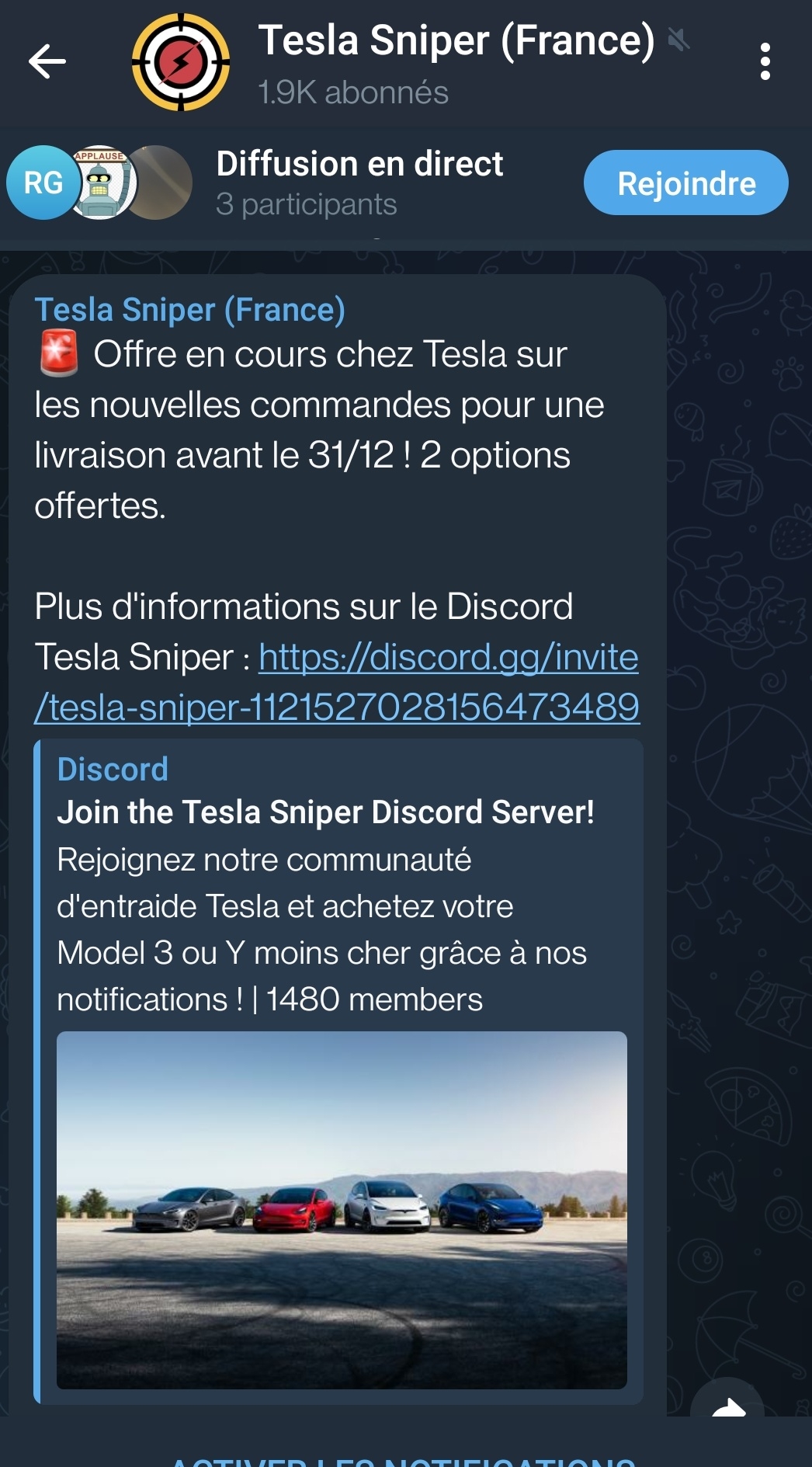Tap the 1.9K abonnés subtitle
This screenshot has height=1467, width=812.
pyautogui.click(x=352, y=92)
